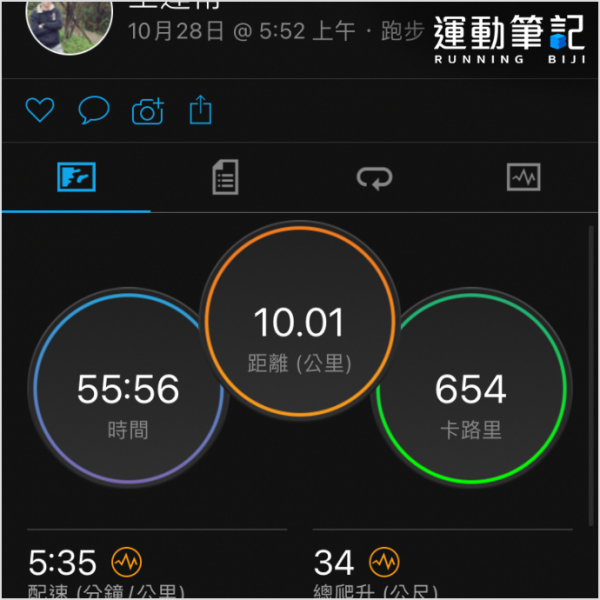Share this activity
Screen dimensions: 600x600
coord(201,109)
